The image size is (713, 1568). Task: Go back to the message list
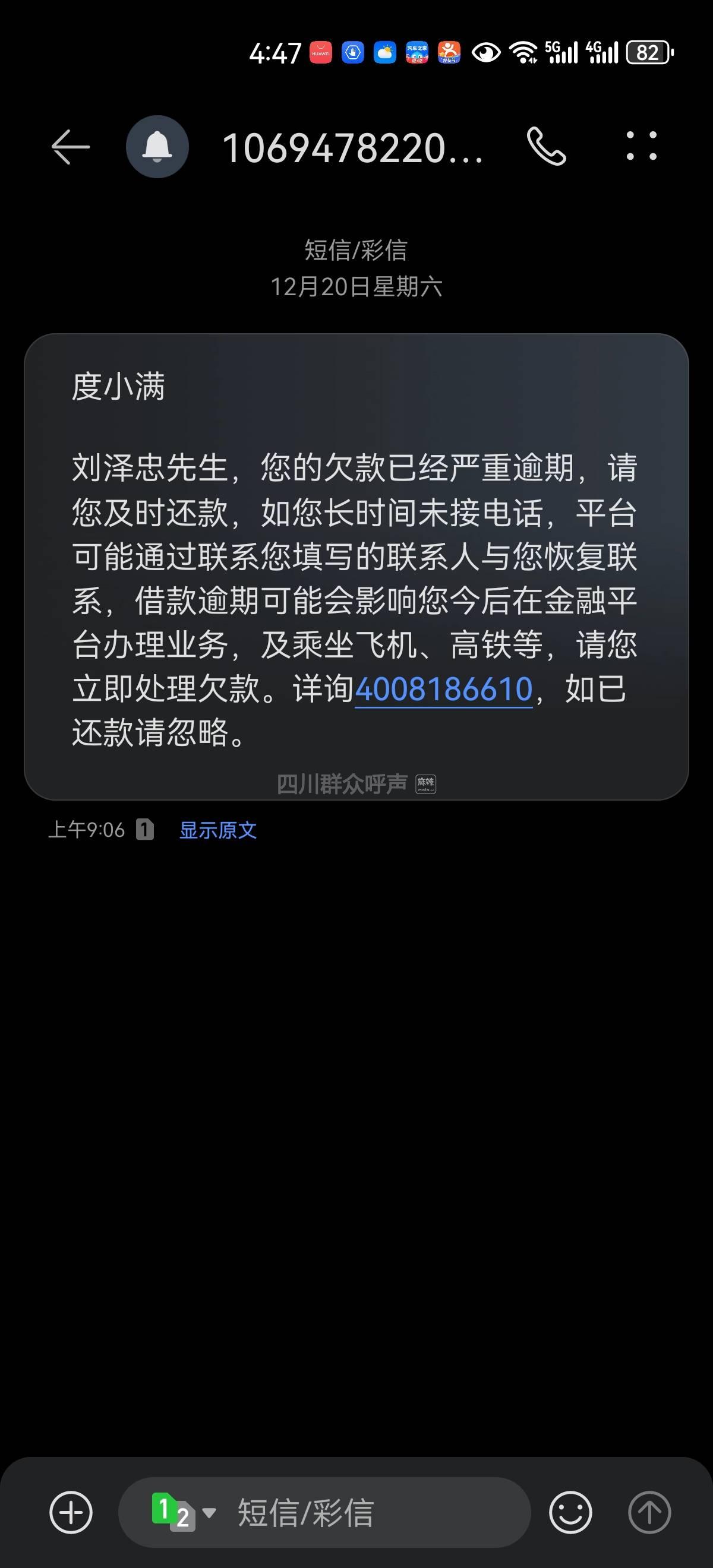(70, 147)
